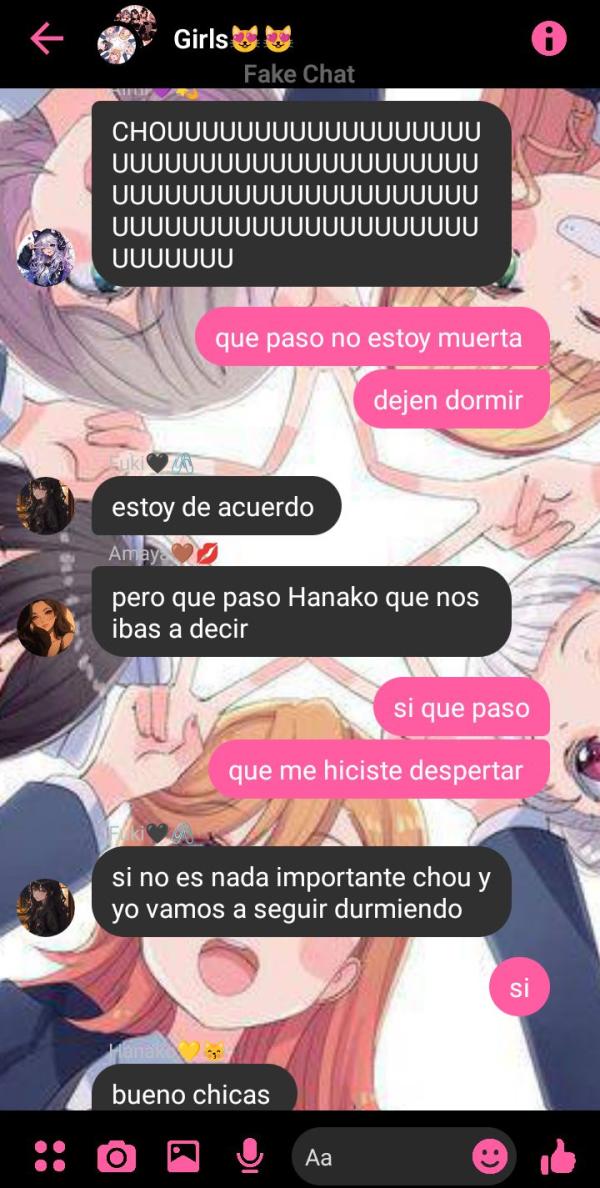The height and width of the screenshot is (1188, 600).
Task: Record a voice message with the microphone
Action: [249, 1157]
